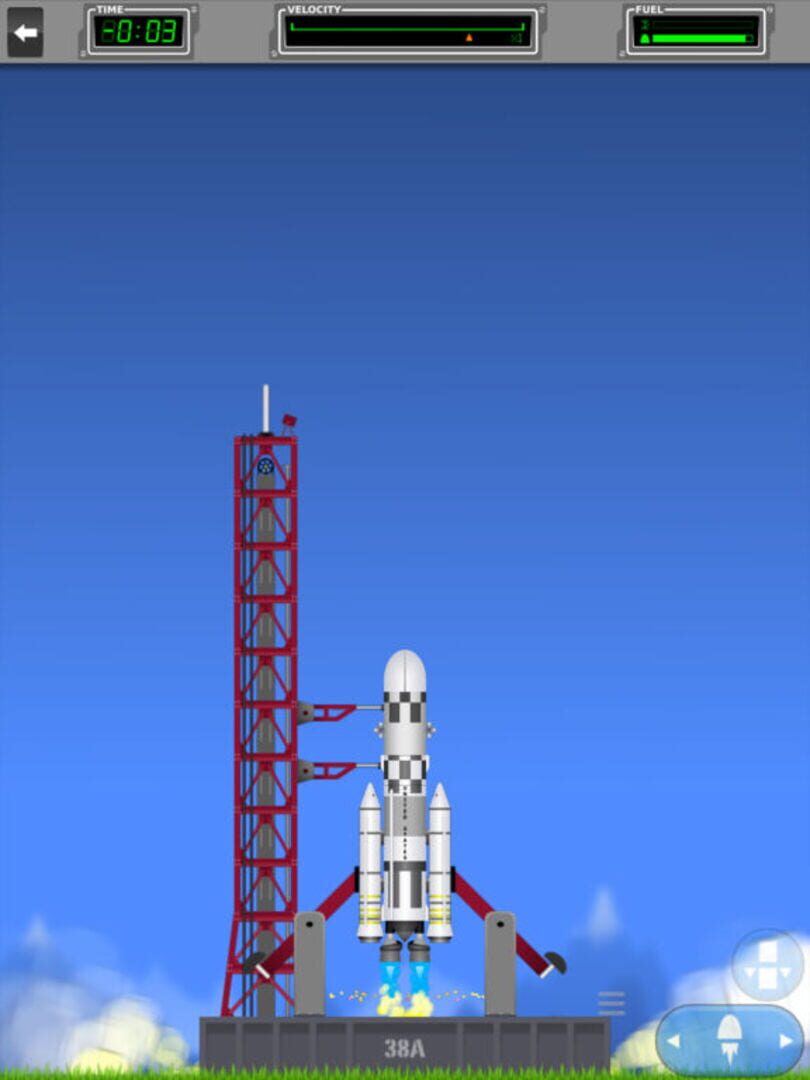Image resolution: width=810 pixels, height=1080 pixels.
Task: Steer rocket right with the right arrow
Action: (x=787, y=1041)
